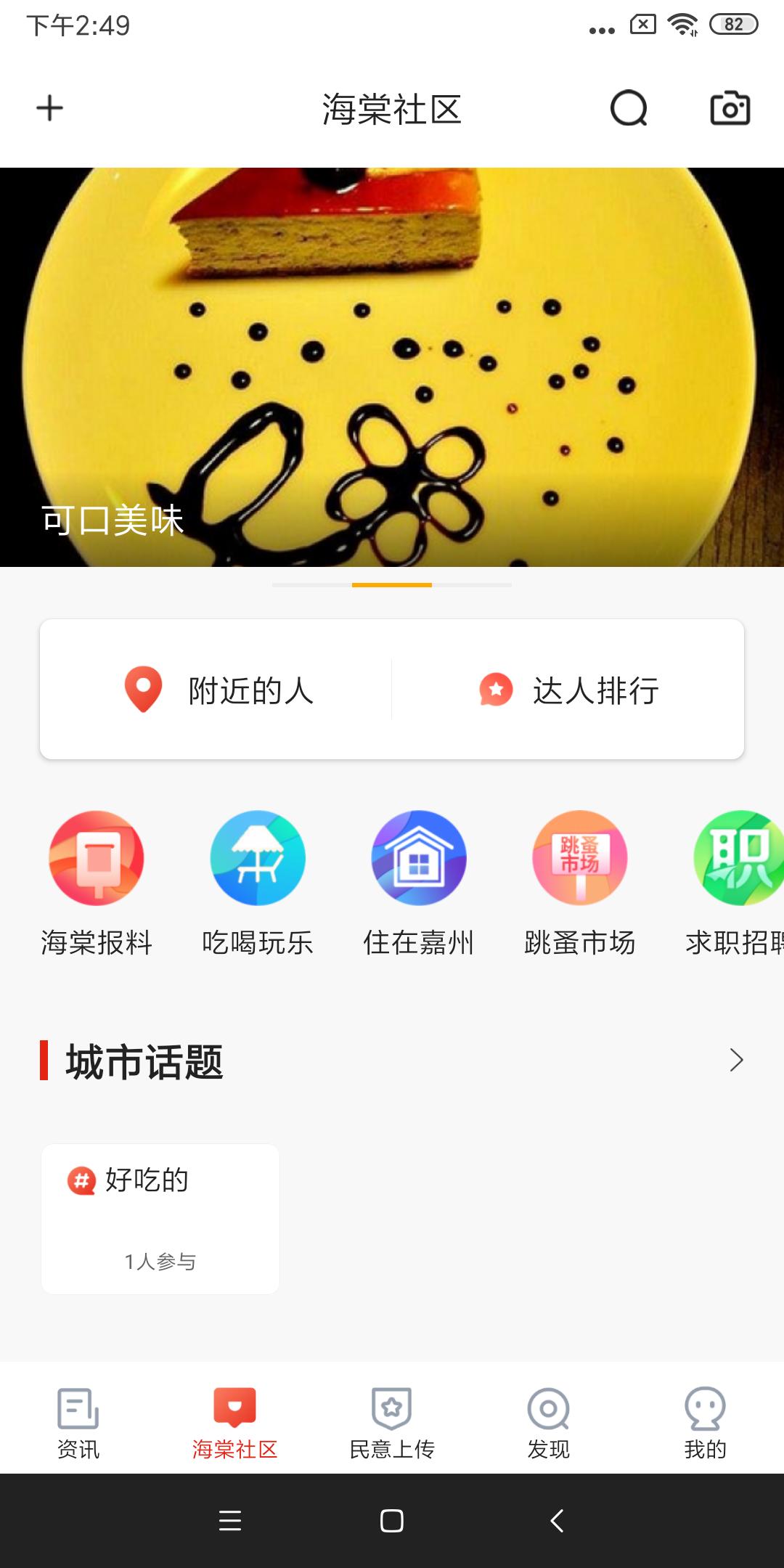Open the camera icon in the title bar

point(730,109)
